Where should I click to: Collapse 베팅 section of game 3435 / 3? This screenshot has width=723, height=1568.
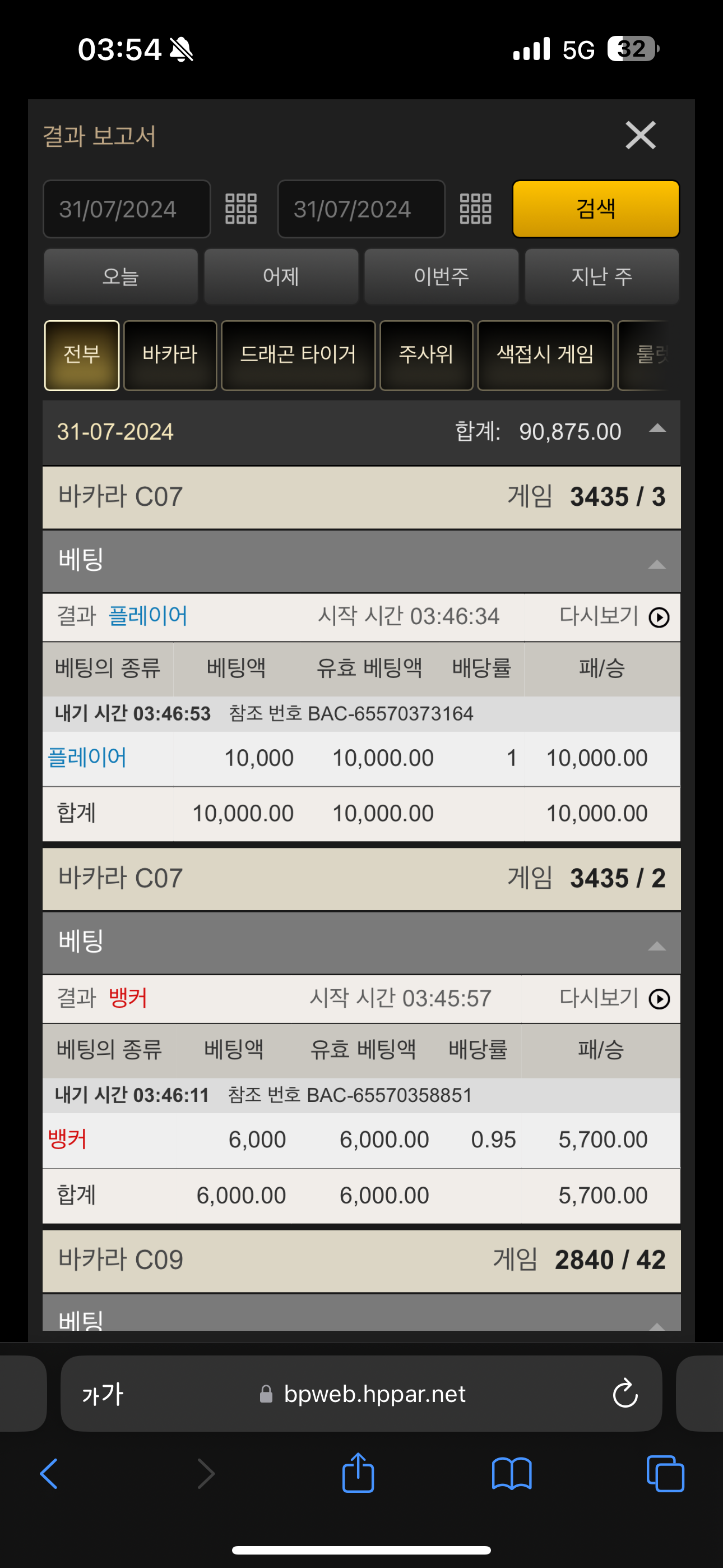coord(657,564)
